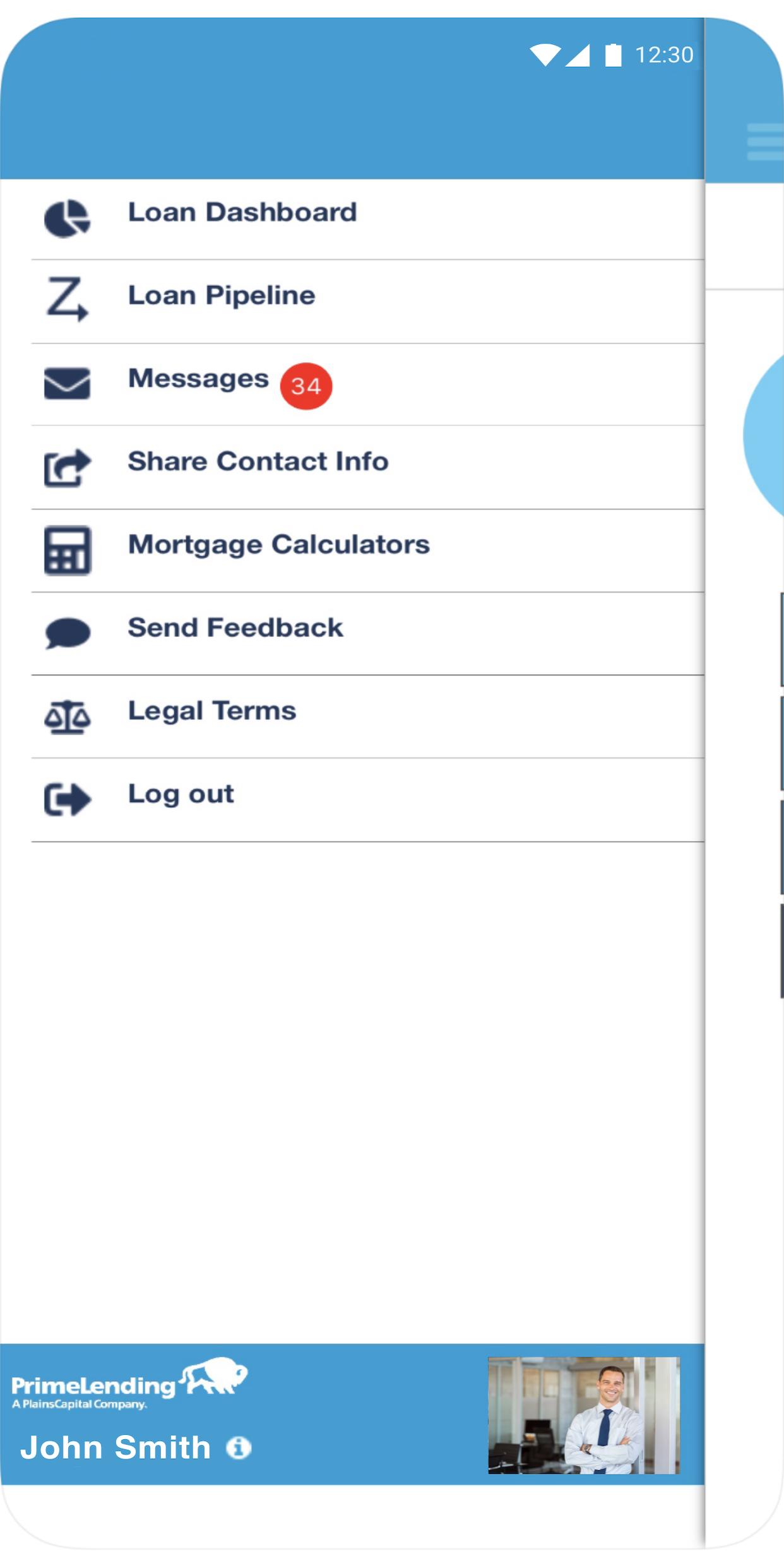Open Messages via the envelope icon
The height and width of the screenshot is (1568, 784).
[x=66, y=382]
